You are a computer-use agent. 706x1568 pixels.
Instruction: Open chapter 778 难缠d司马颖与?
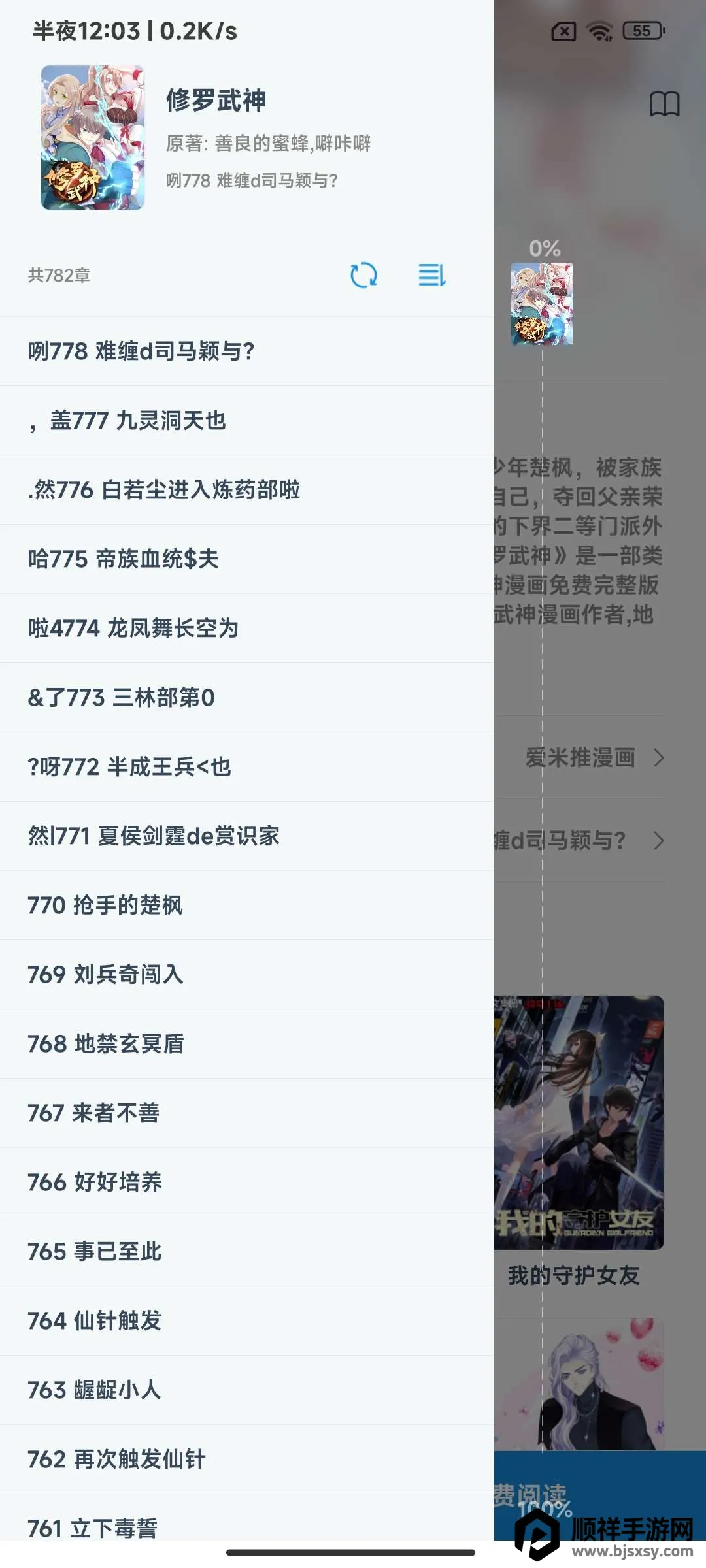[x=246, y=351]
